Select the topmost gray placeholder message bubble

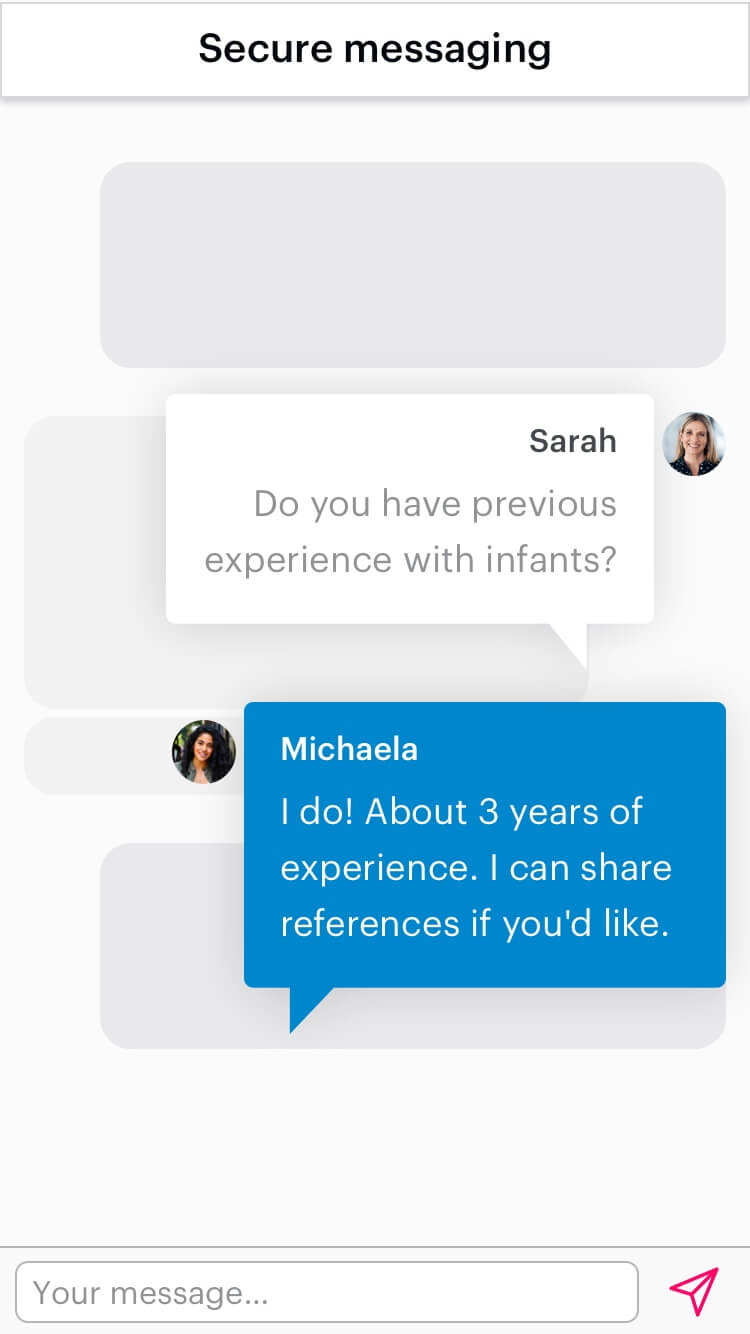tap(412, 264)
